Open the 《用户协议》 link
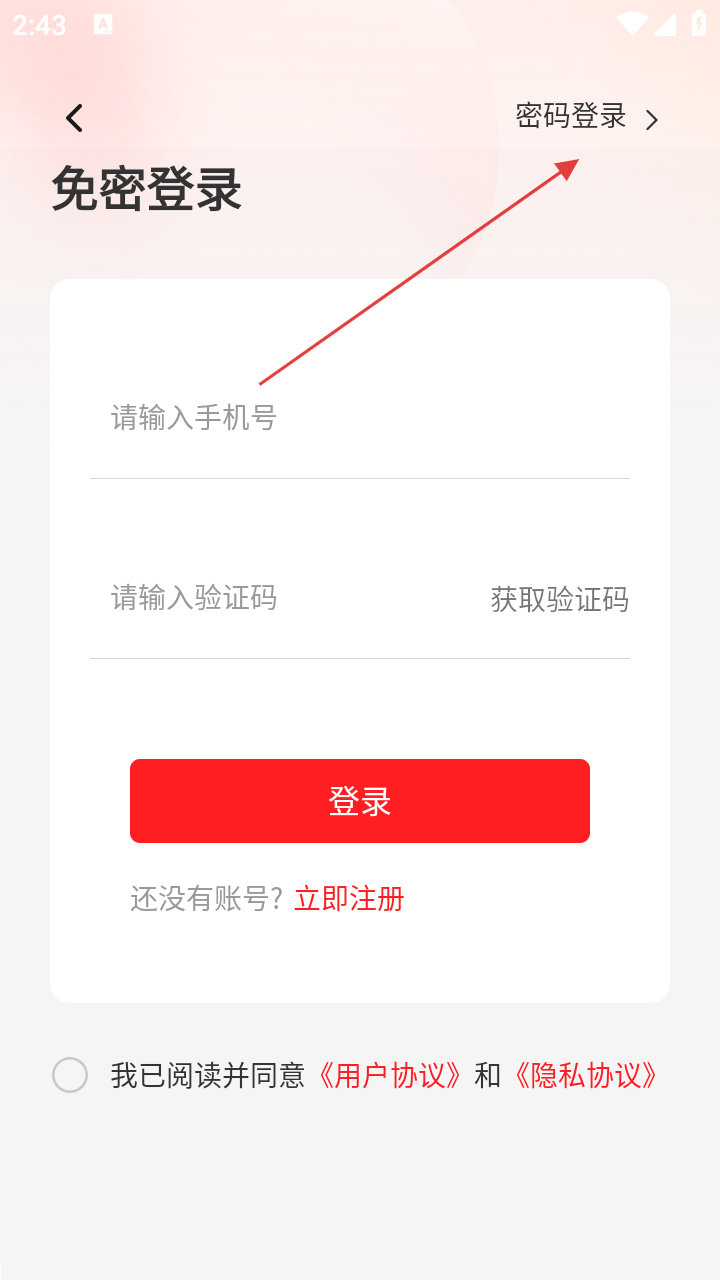 pos(389,1076)
